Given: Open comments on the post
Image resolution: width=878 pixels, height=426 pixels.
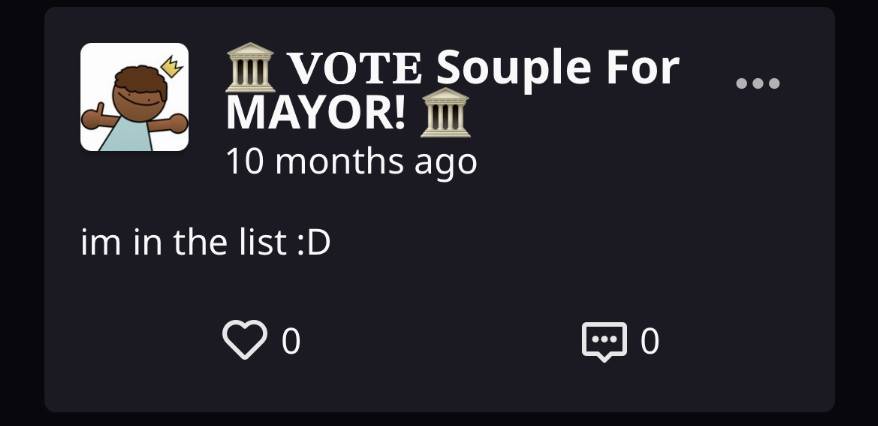Looking at the screenshot, I should (x=604, y=342).
